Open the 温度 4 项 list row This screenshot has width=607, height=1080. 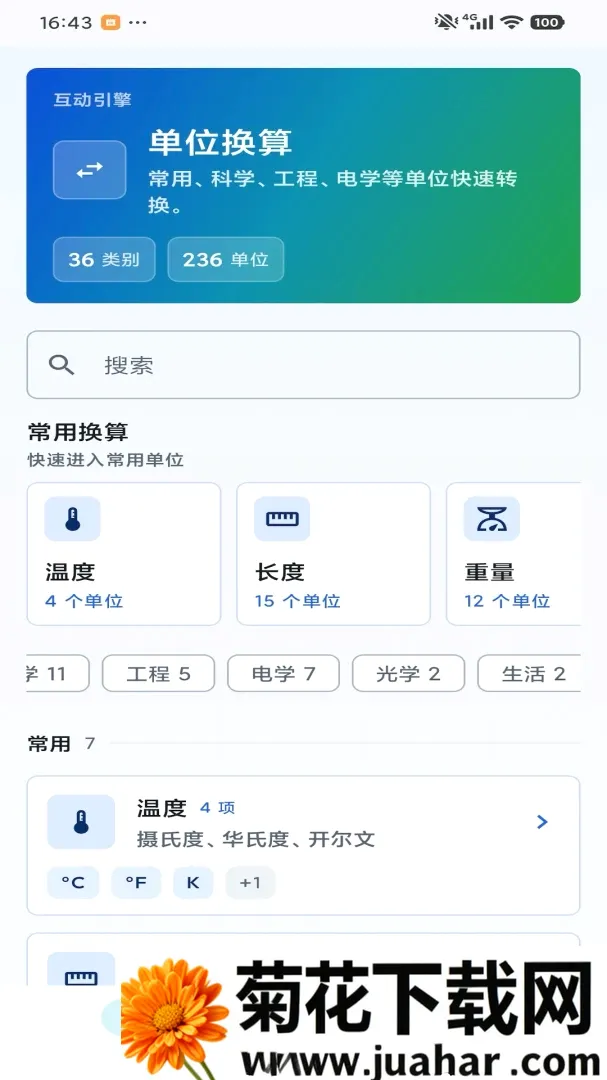pyautogui.click(x=303, y=845)
